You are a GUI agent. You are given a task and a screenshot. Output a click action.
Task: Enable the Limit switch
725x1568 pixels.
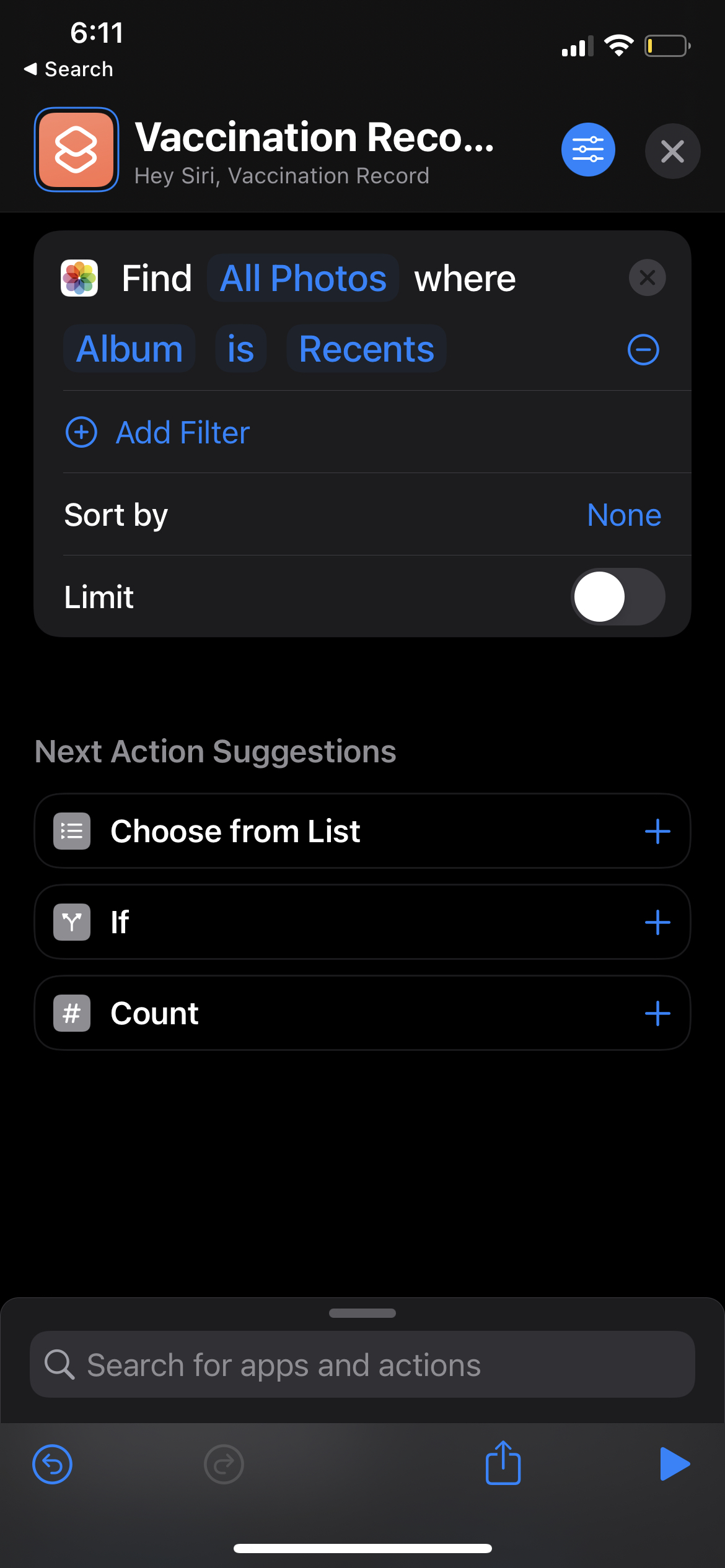point(617,596)
